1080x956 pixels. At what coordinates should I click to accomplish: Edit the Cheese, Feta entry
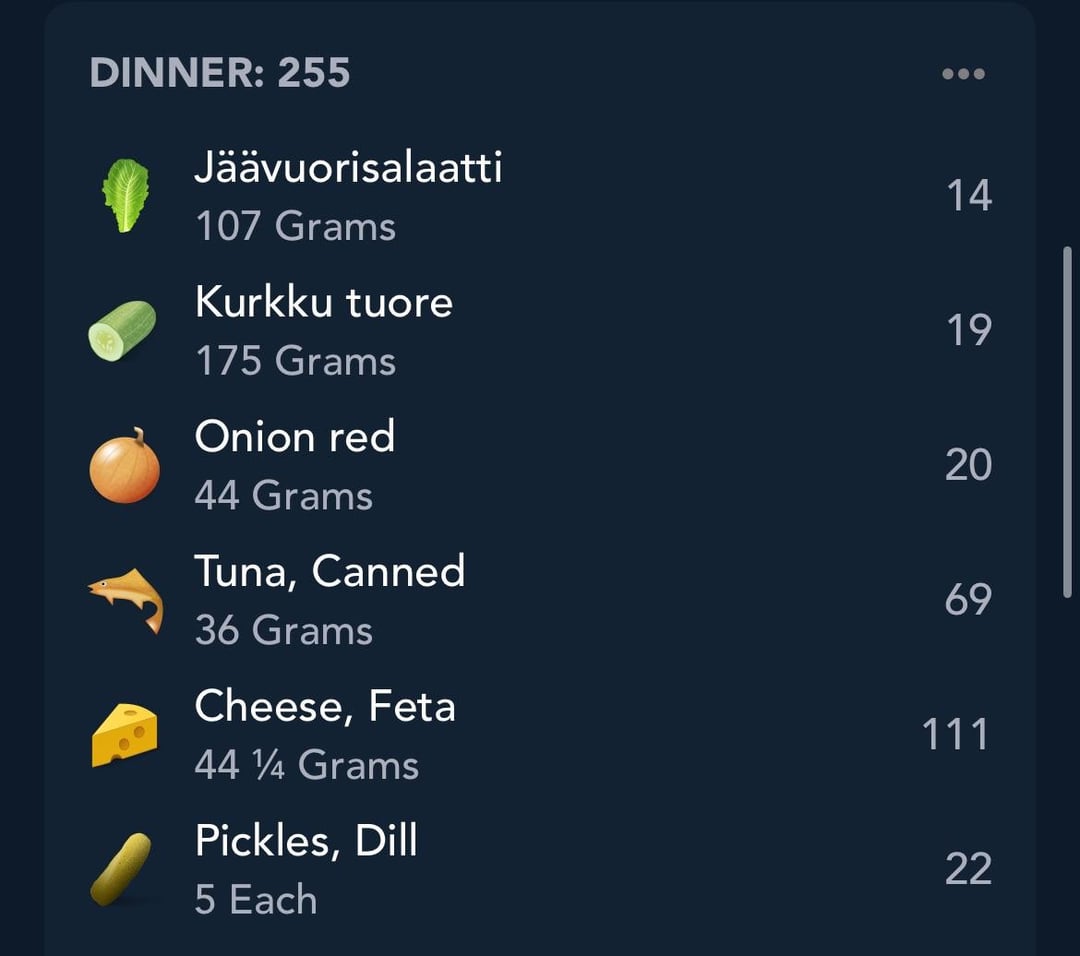[325, 735]
